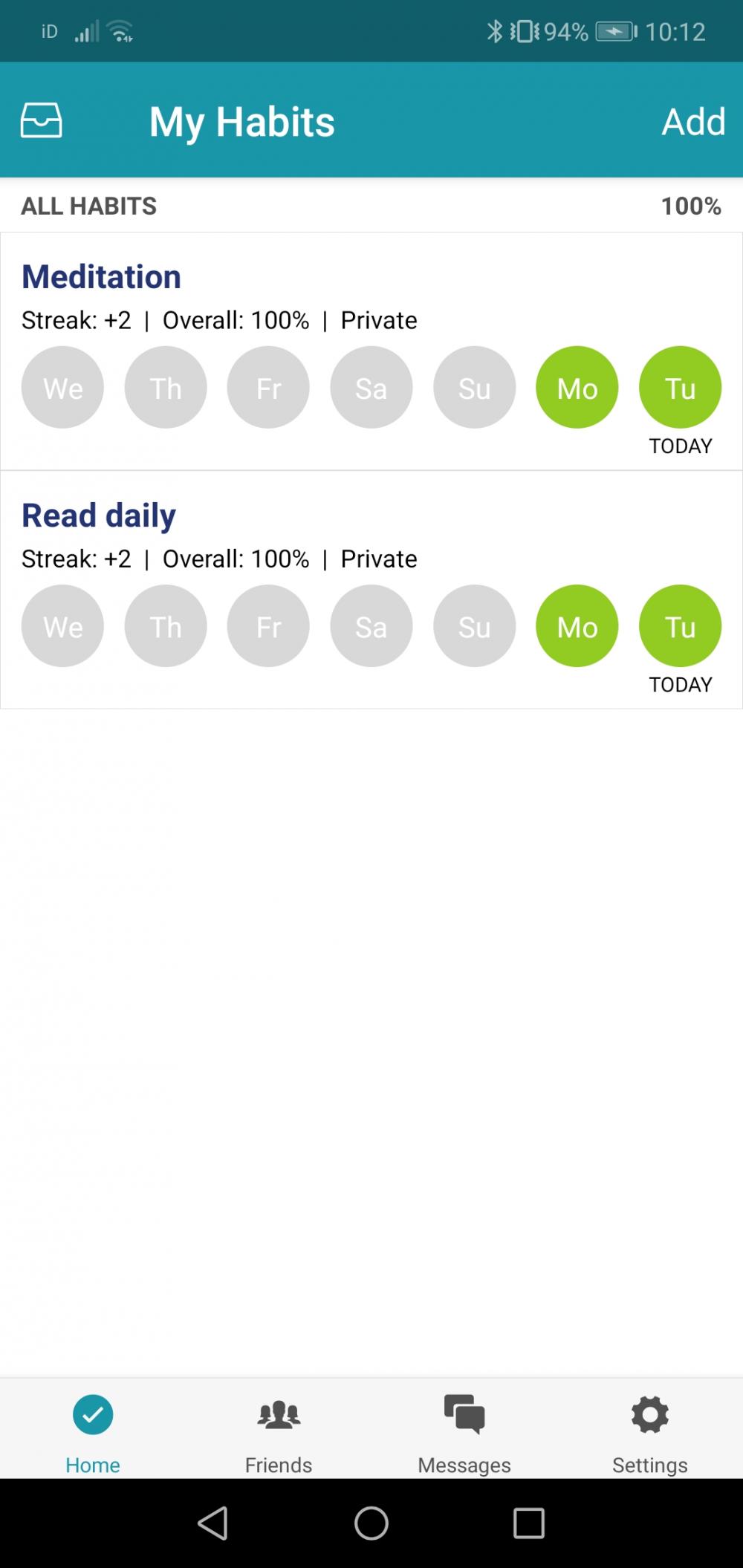
Task: Open recent apps from navigation bar
Action: point(529,1523)
